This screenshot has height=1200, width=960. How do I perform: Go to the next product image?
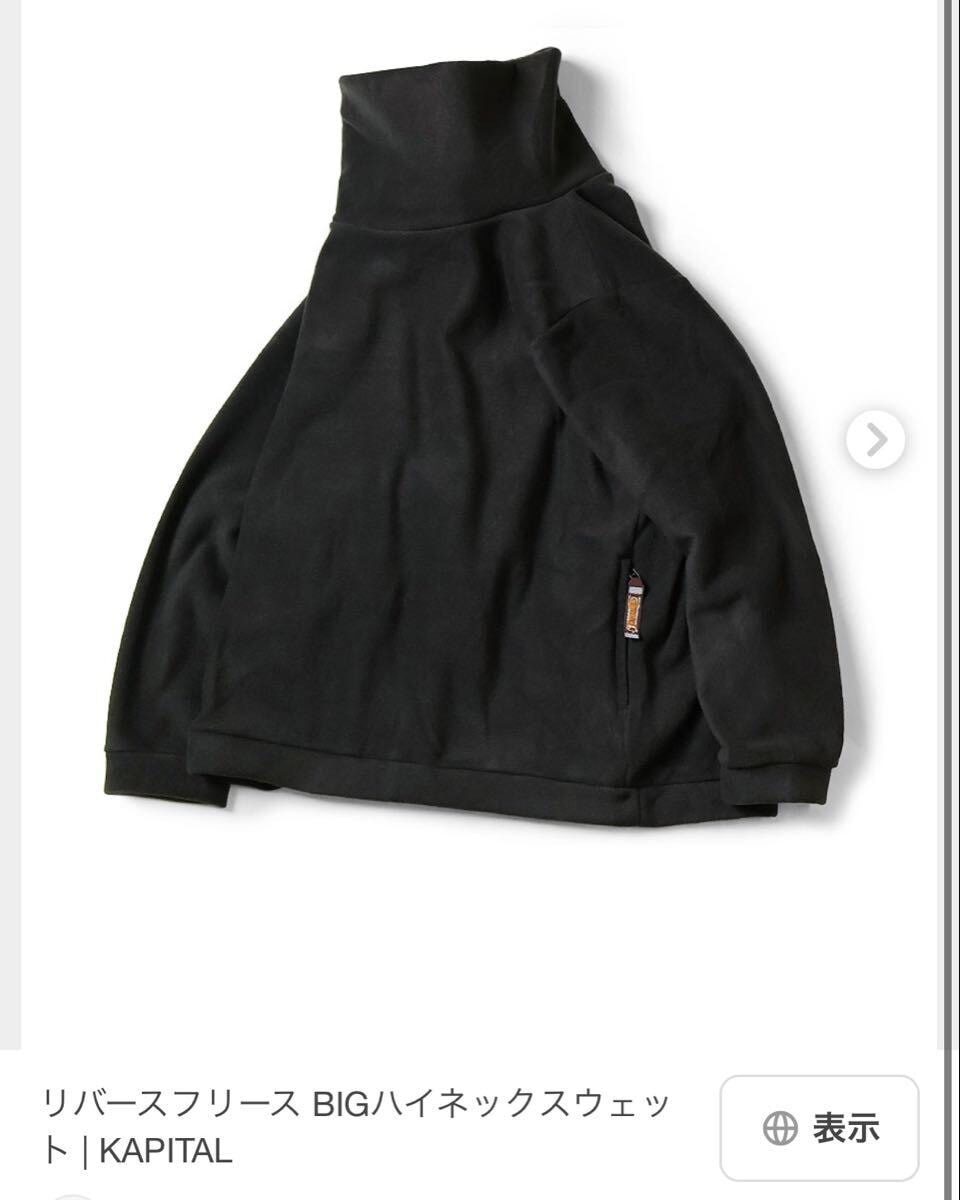click(x=875, y=440)
